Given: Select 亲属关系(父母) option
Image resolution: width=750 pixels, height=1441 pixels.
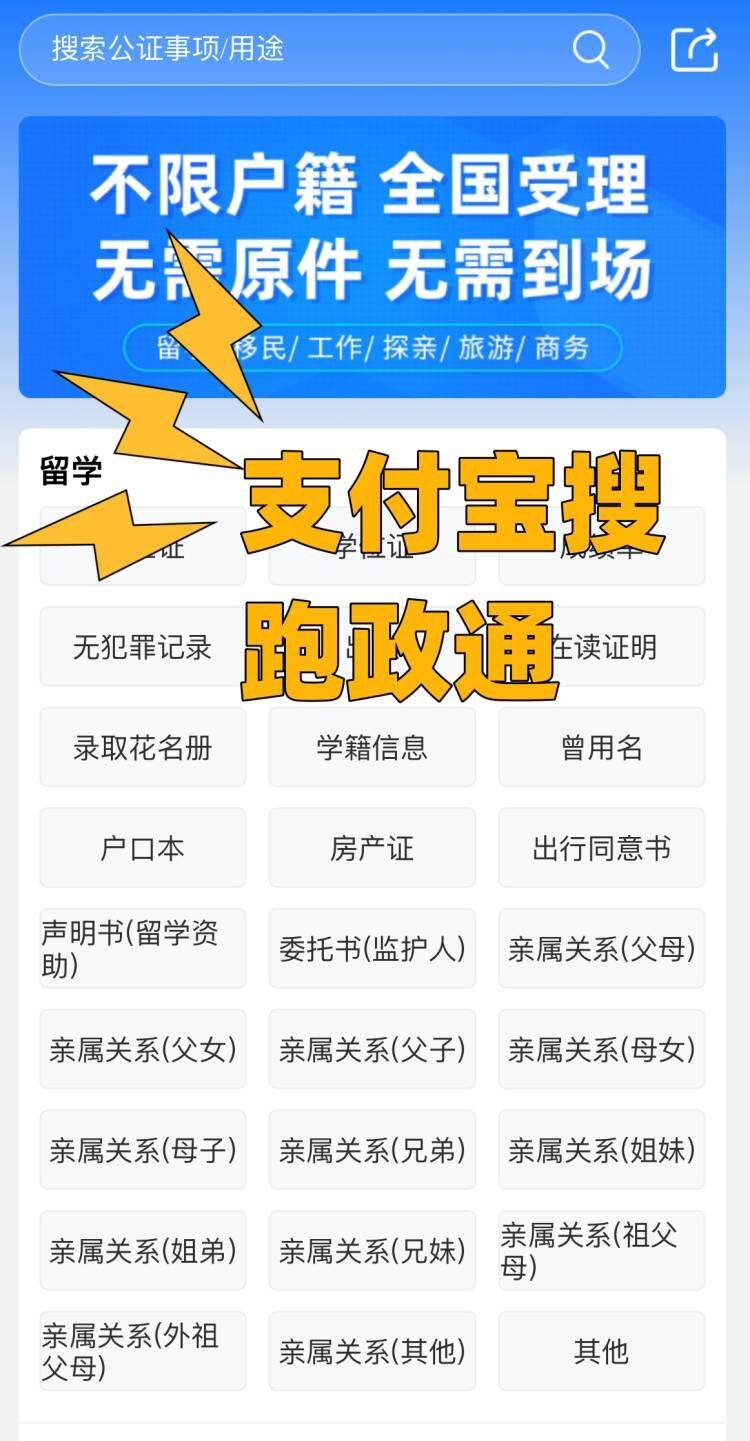Looking at the screenshot, I should pos(600,949).
